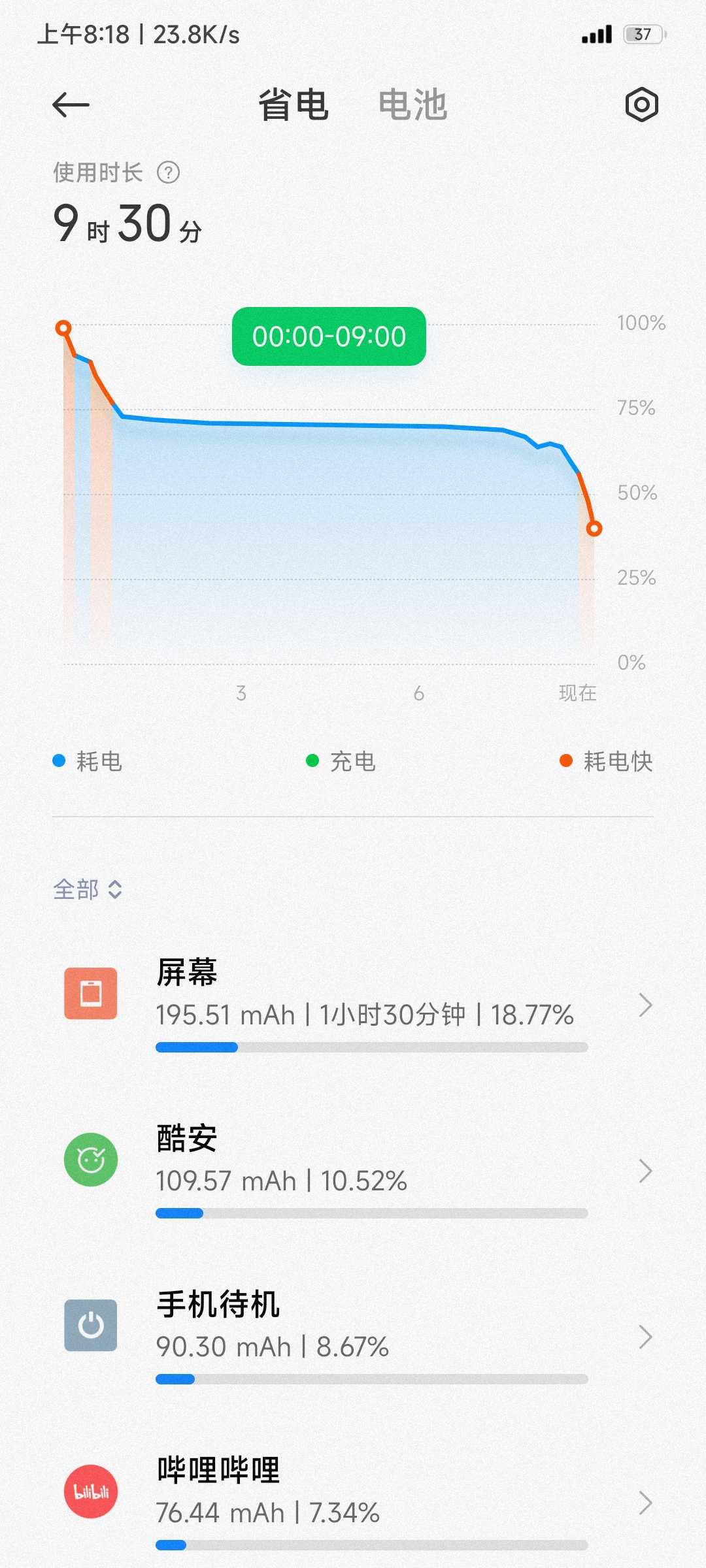
Task: View 酷安 battery consumption details
Action: coord(366,1171)
